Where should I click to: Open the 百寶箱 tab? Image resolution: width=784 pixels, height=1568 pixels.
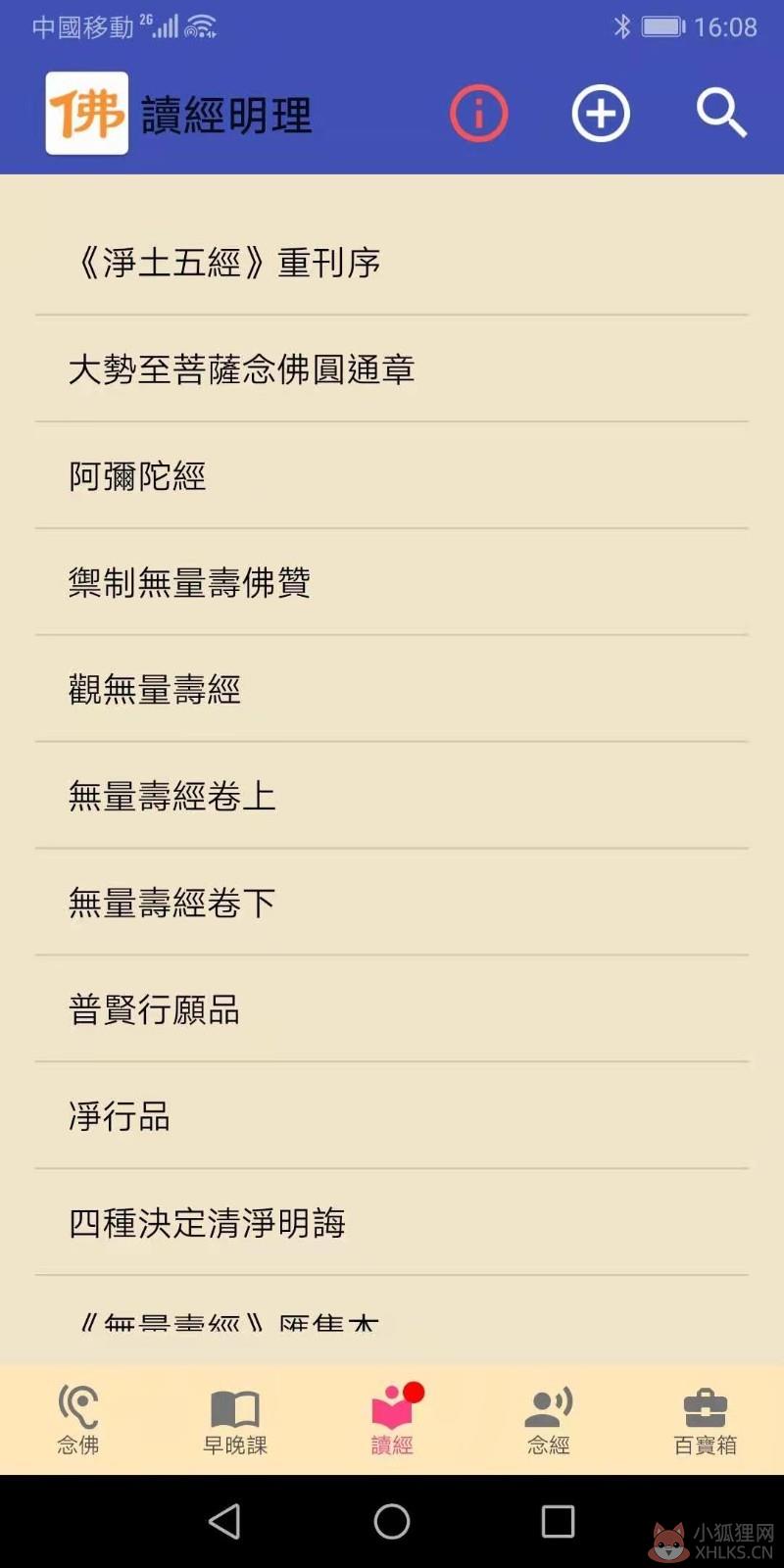point(706,1419)
